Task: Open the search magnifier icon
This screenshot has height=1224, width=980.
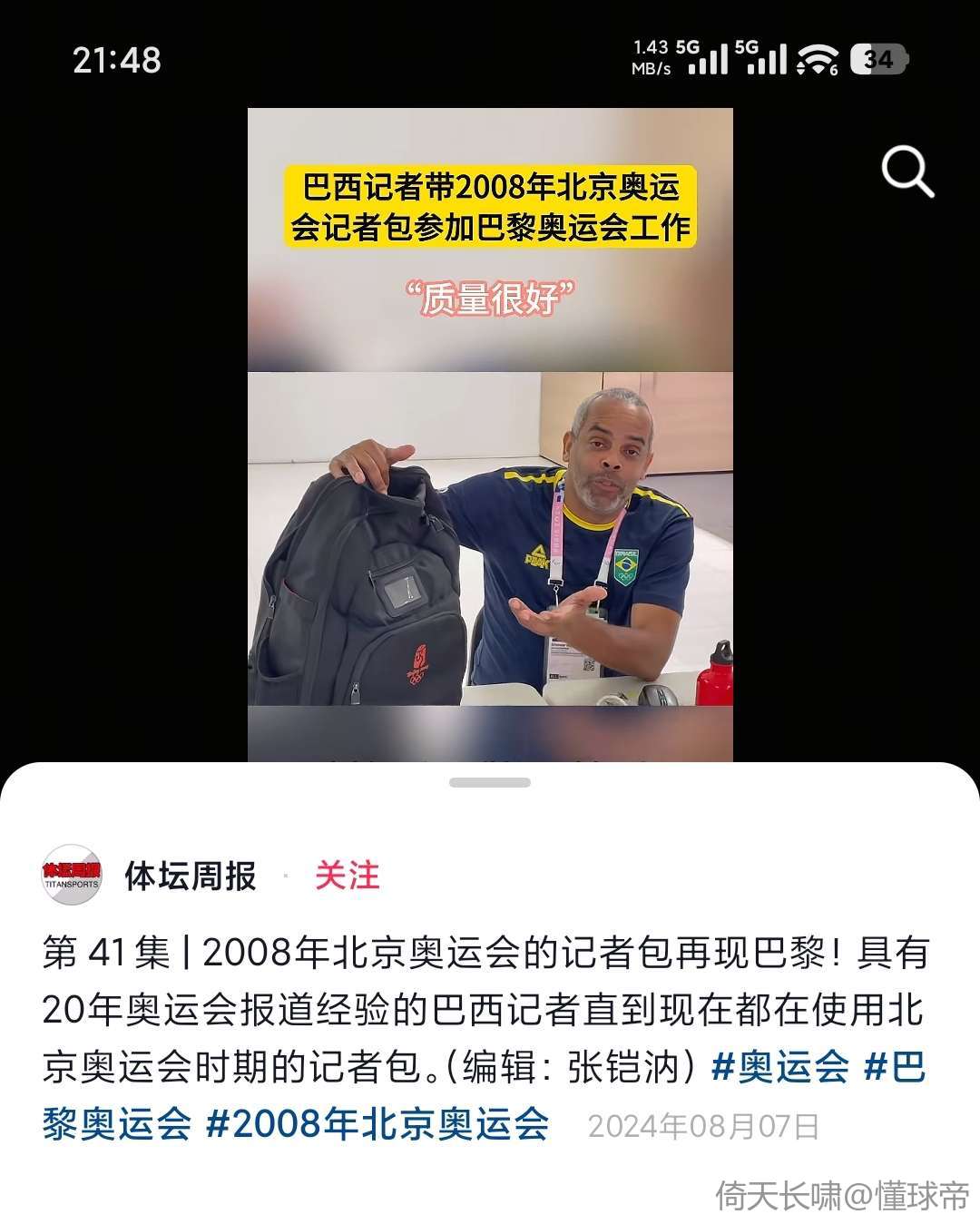Action: click(907, 171)
